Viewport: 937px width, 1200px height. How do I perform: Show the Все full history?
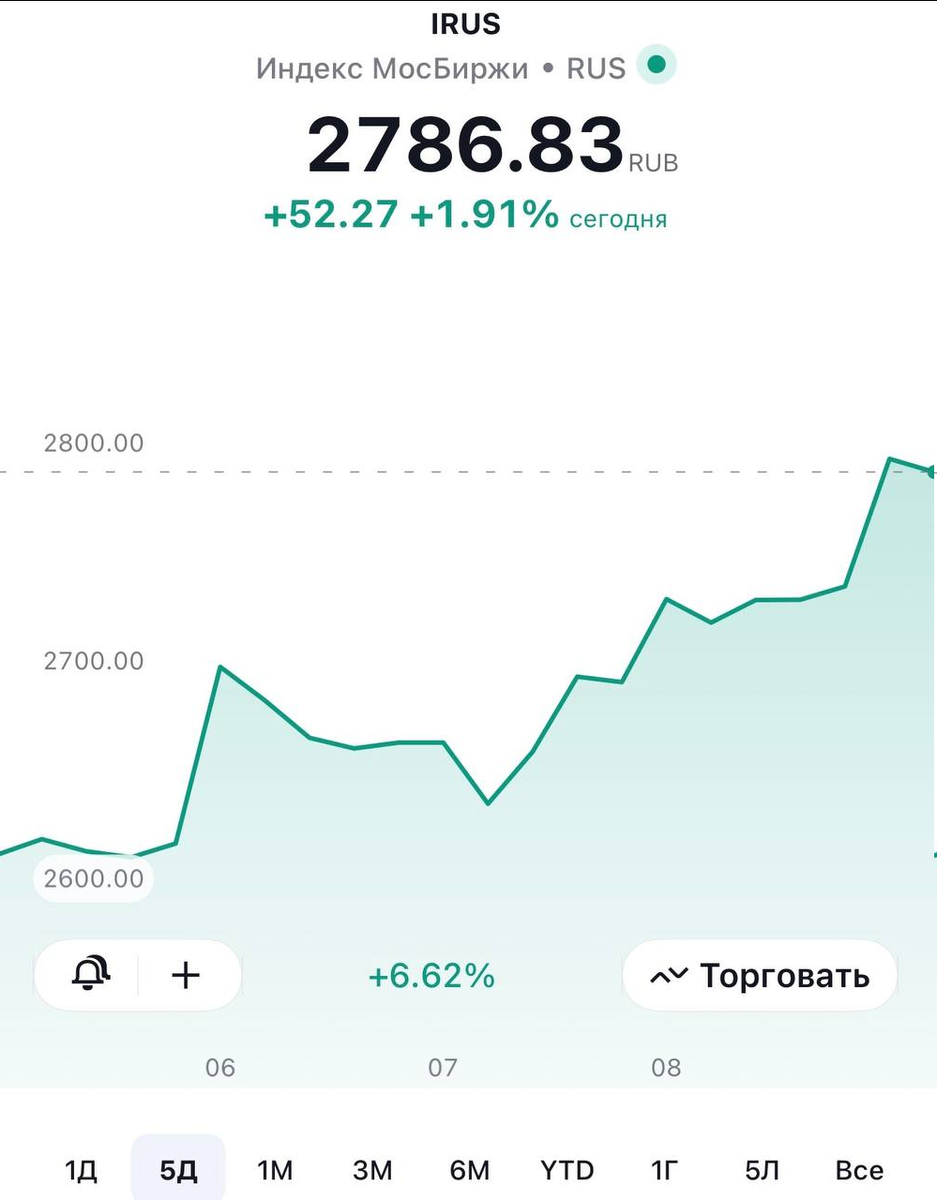coord(859,1170)
